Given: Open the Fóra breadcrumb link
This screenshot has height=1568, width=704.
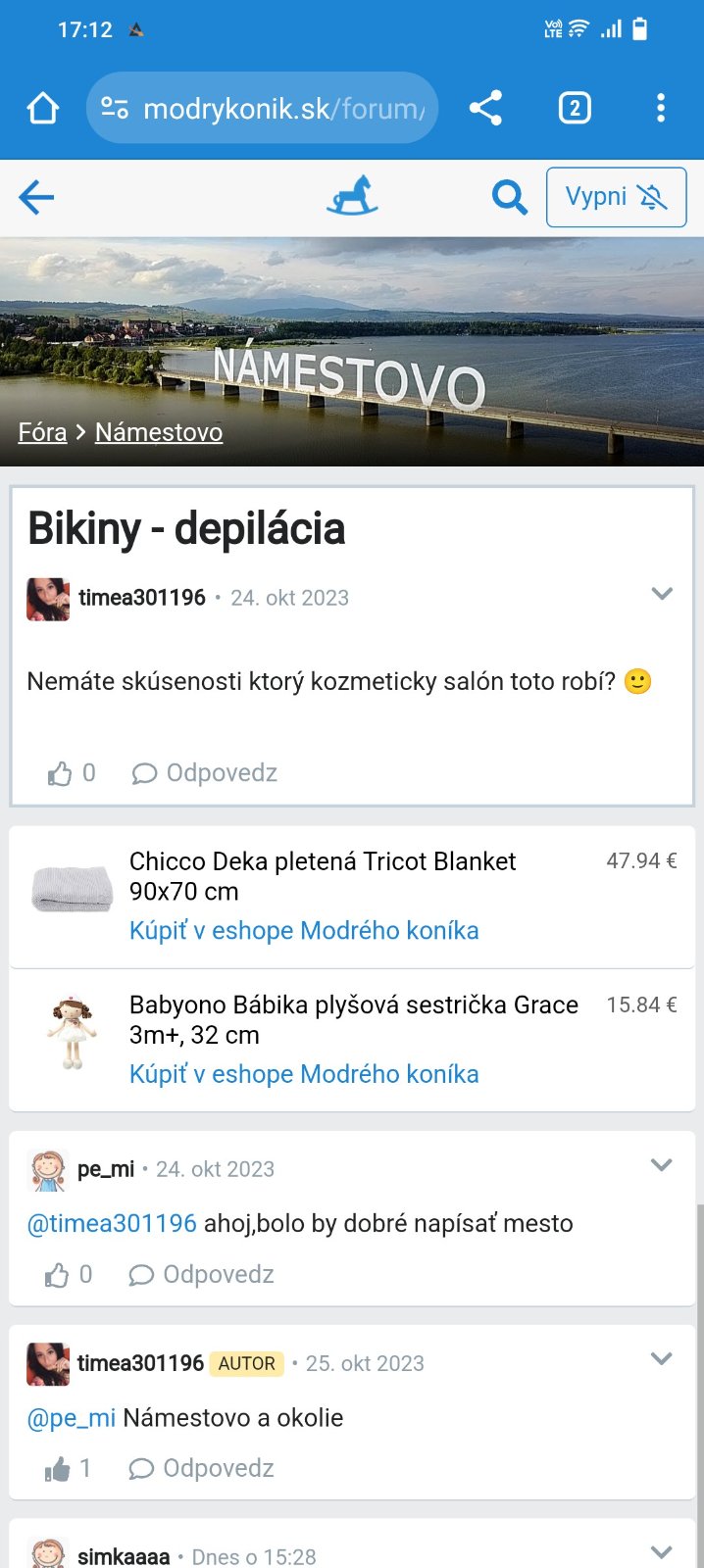Looking at the screenshot, I should [x=42, y=432].
